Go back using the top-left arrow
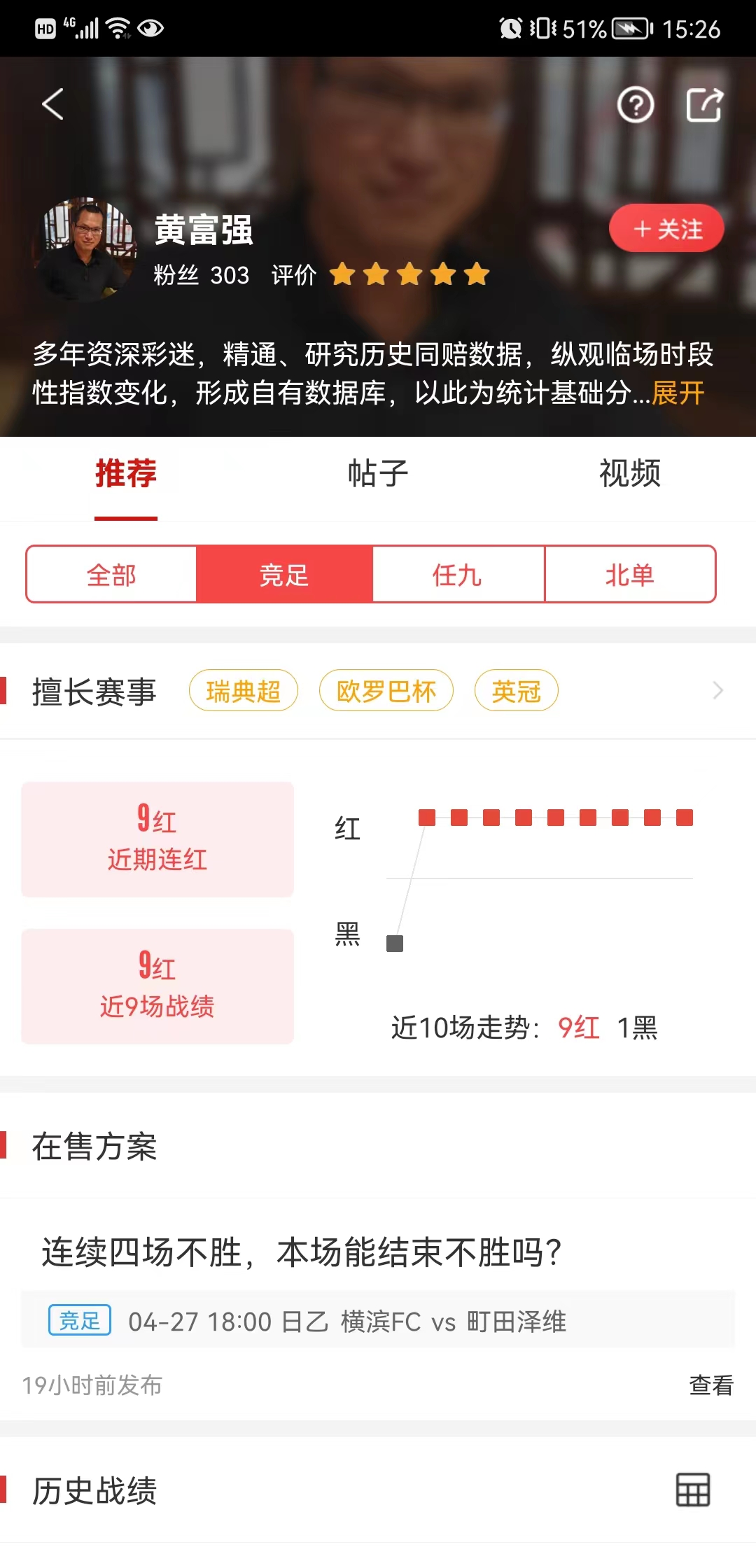The width and height of the screenshot is (756, 1568). 53,104
